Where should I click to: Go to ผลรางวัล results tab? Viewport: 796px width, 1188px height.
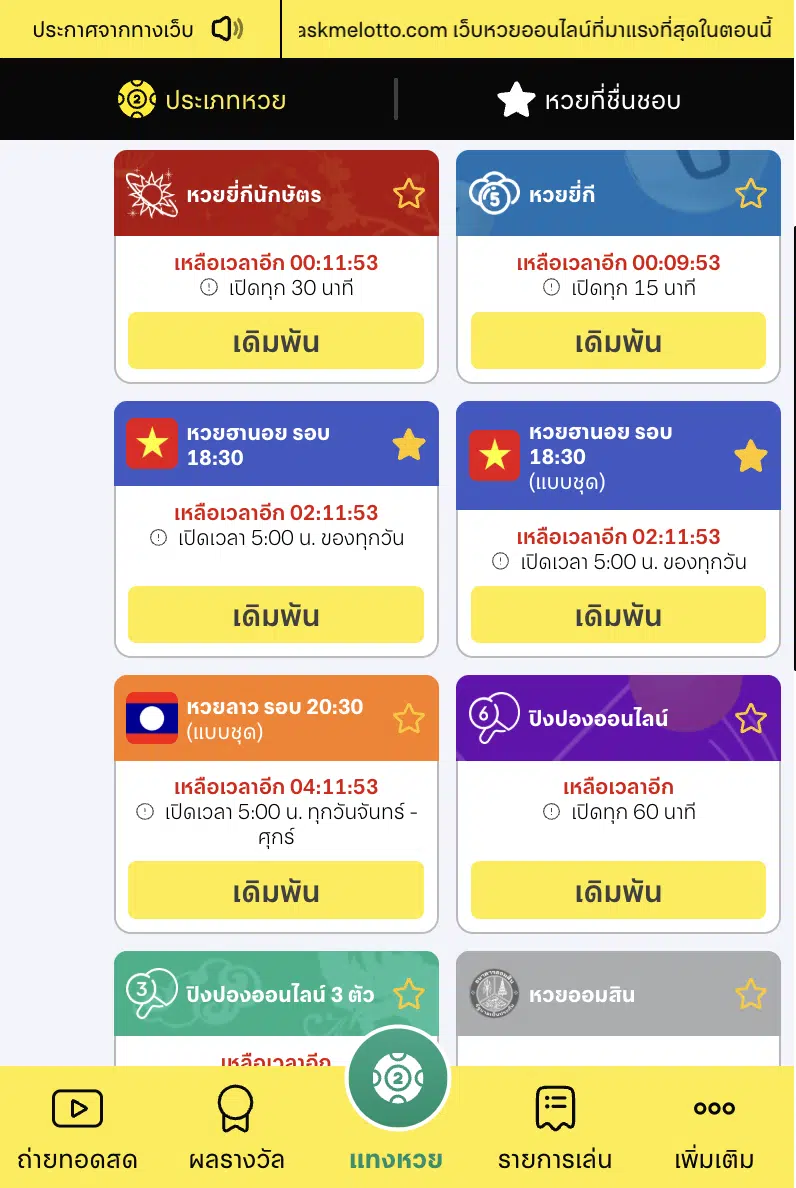point(236,1130)
